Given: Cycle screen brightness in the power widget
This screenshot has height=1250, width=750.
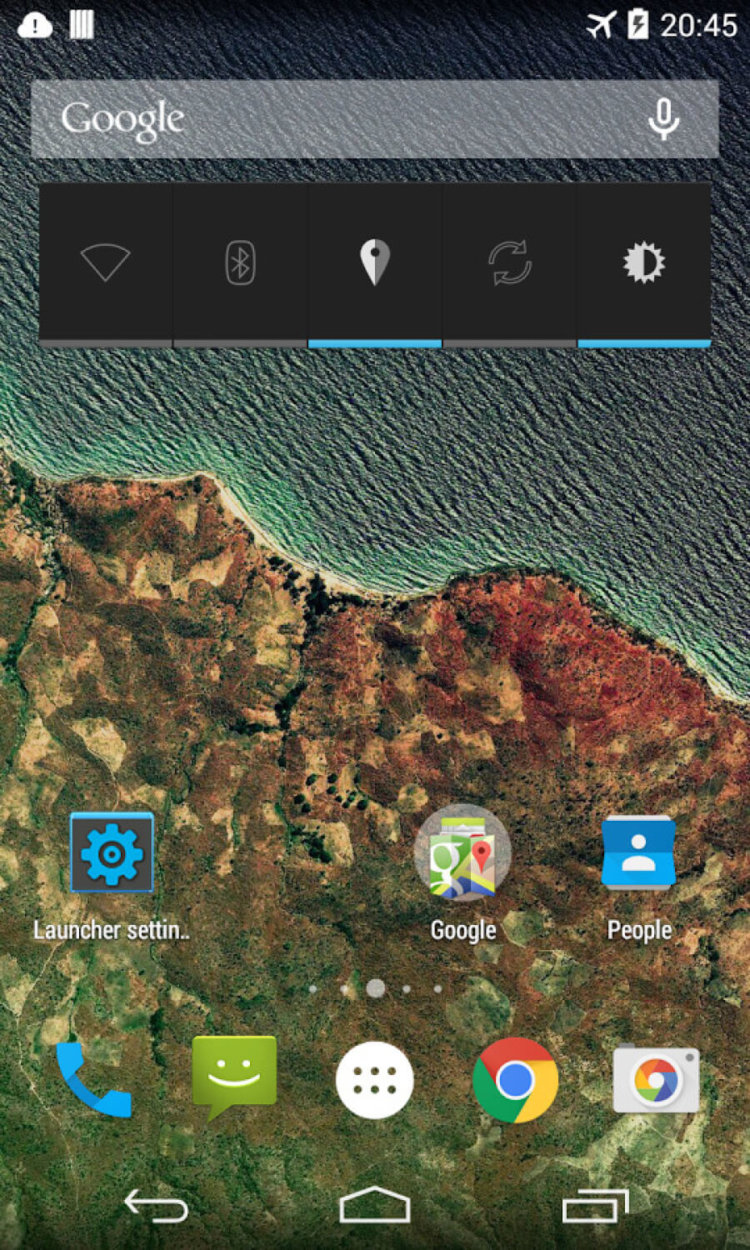Looking at the screenshot, I should (x=644, y=262).
